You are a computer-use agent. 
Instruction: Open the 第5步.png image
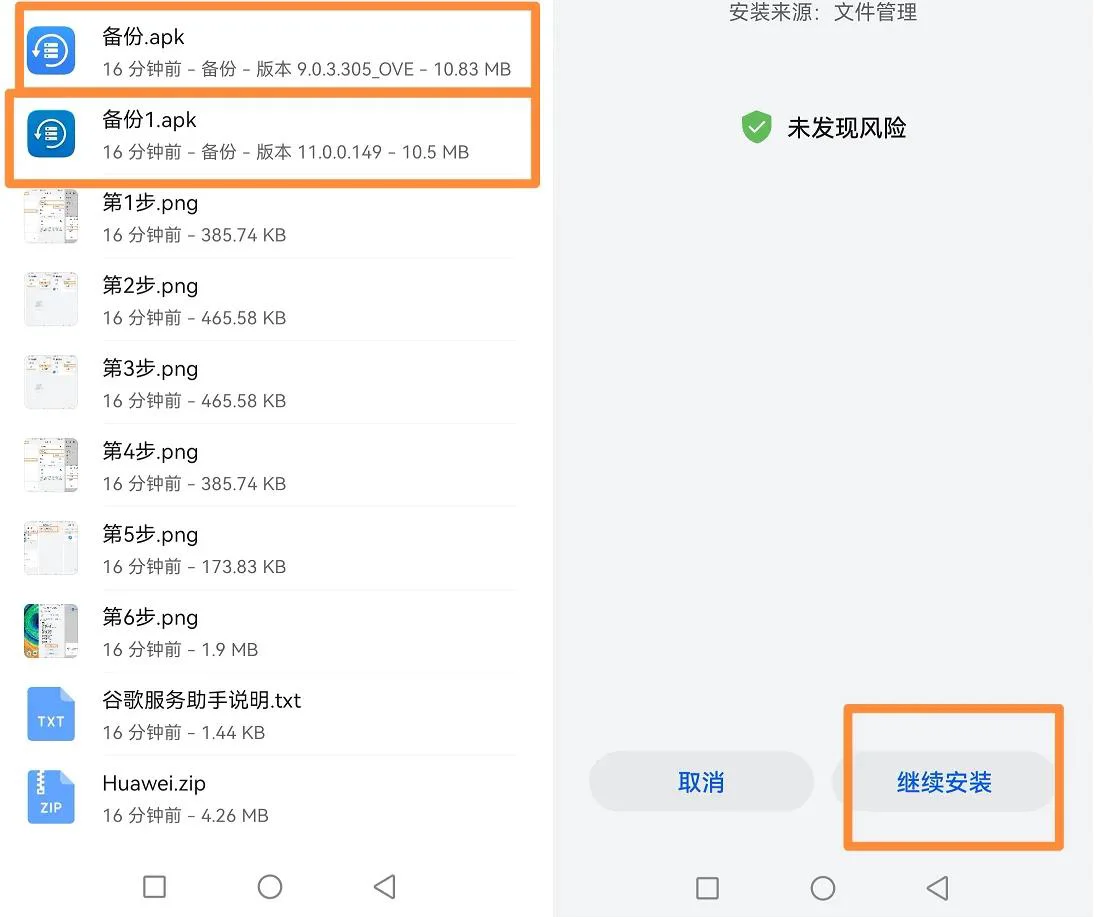click(x=270, y=550)
